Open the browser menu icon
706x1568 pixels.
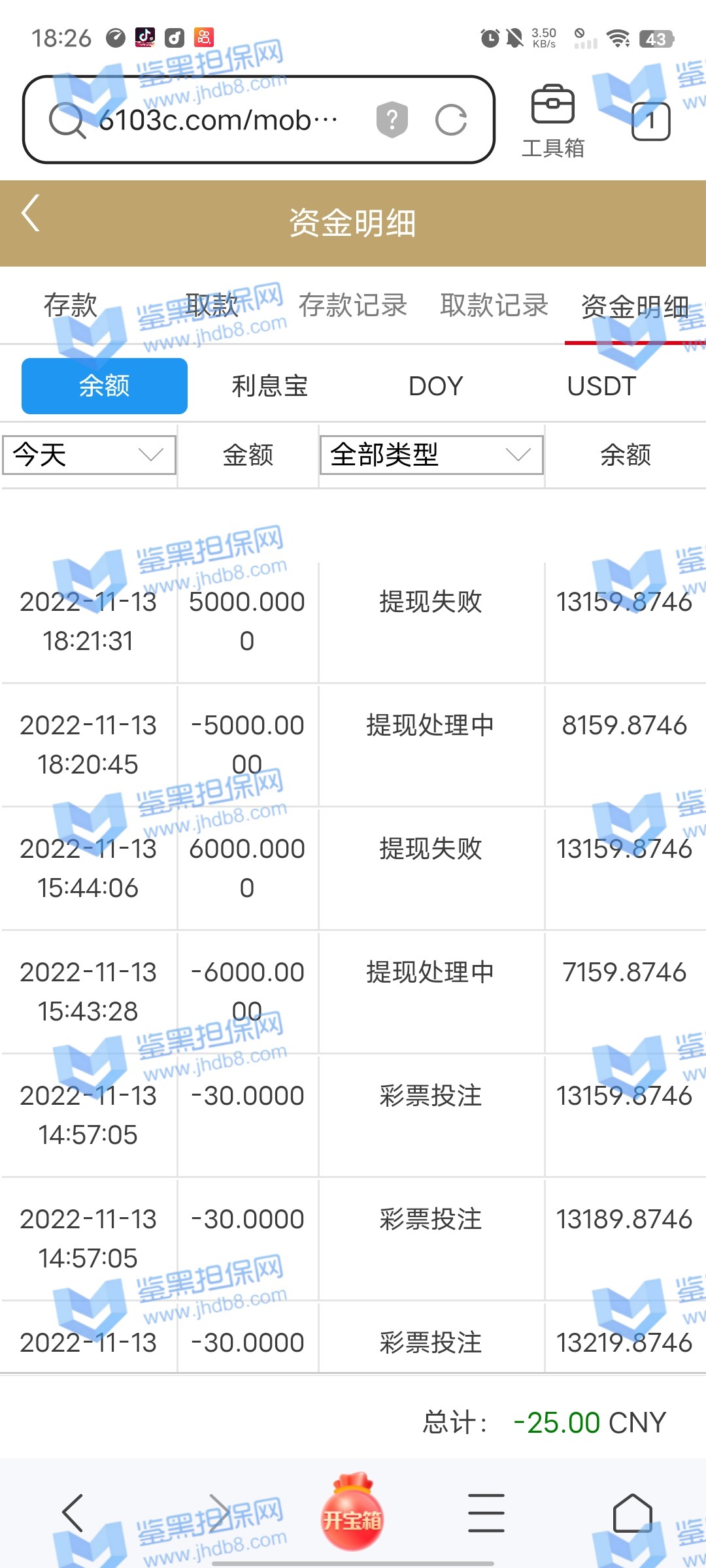coord(486,1513)
